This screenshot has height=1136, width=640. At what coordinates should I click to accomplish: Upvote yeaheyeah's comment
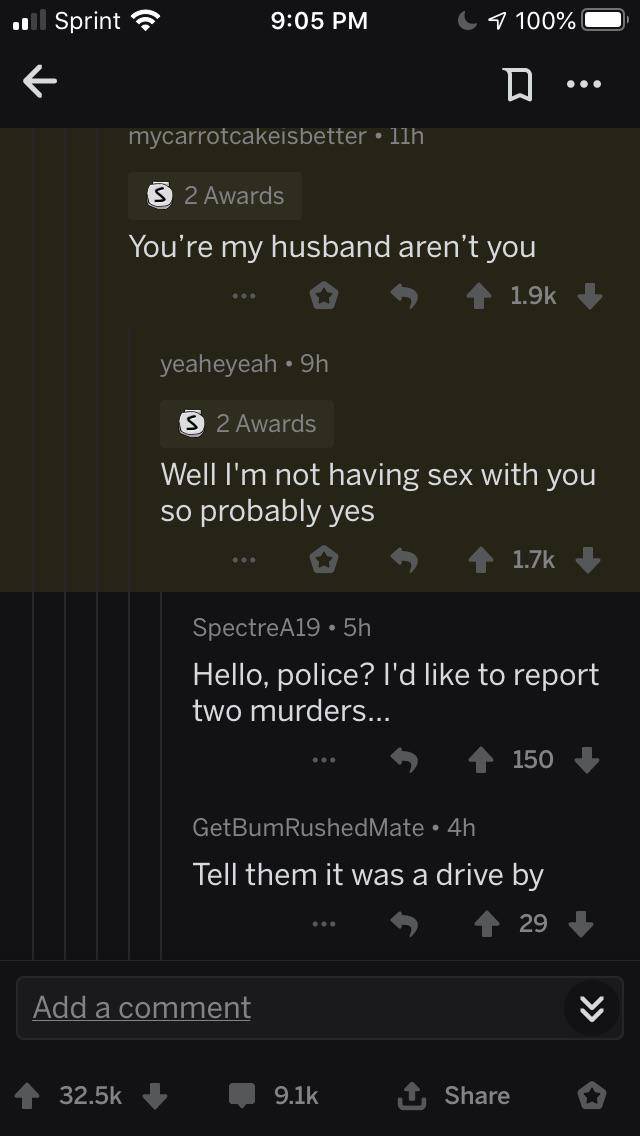click(x=483, y=561)
